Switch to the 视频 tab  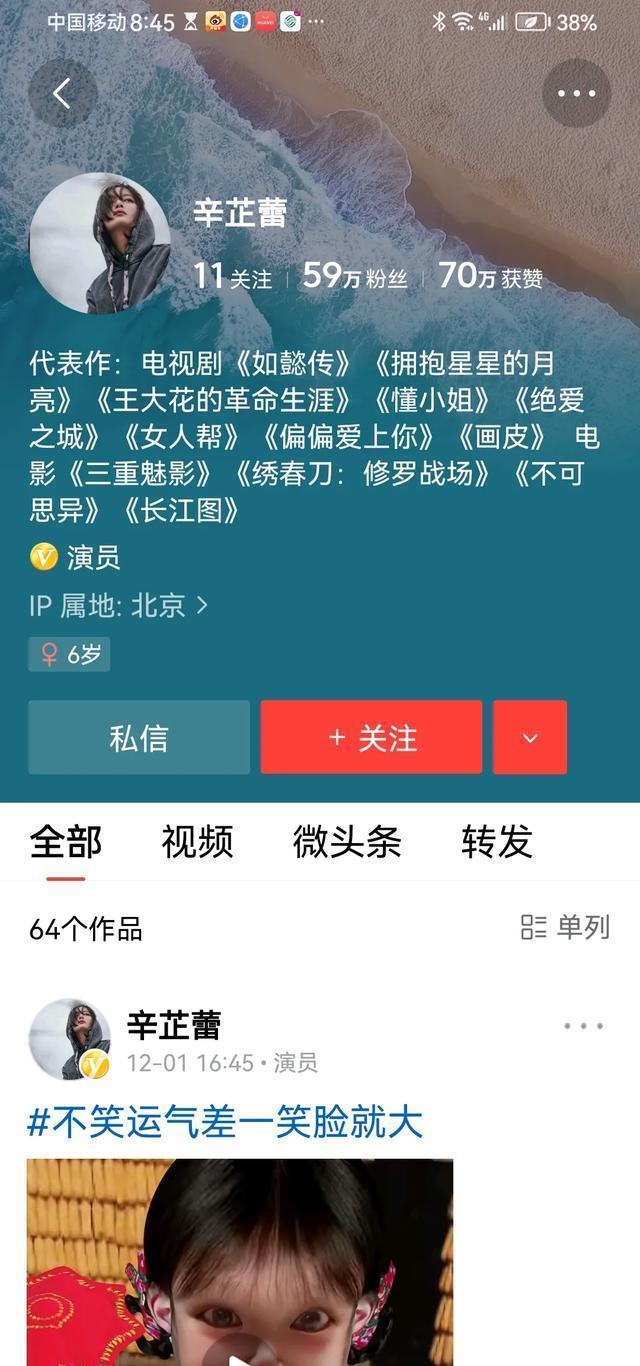click(x=197, y=842)
